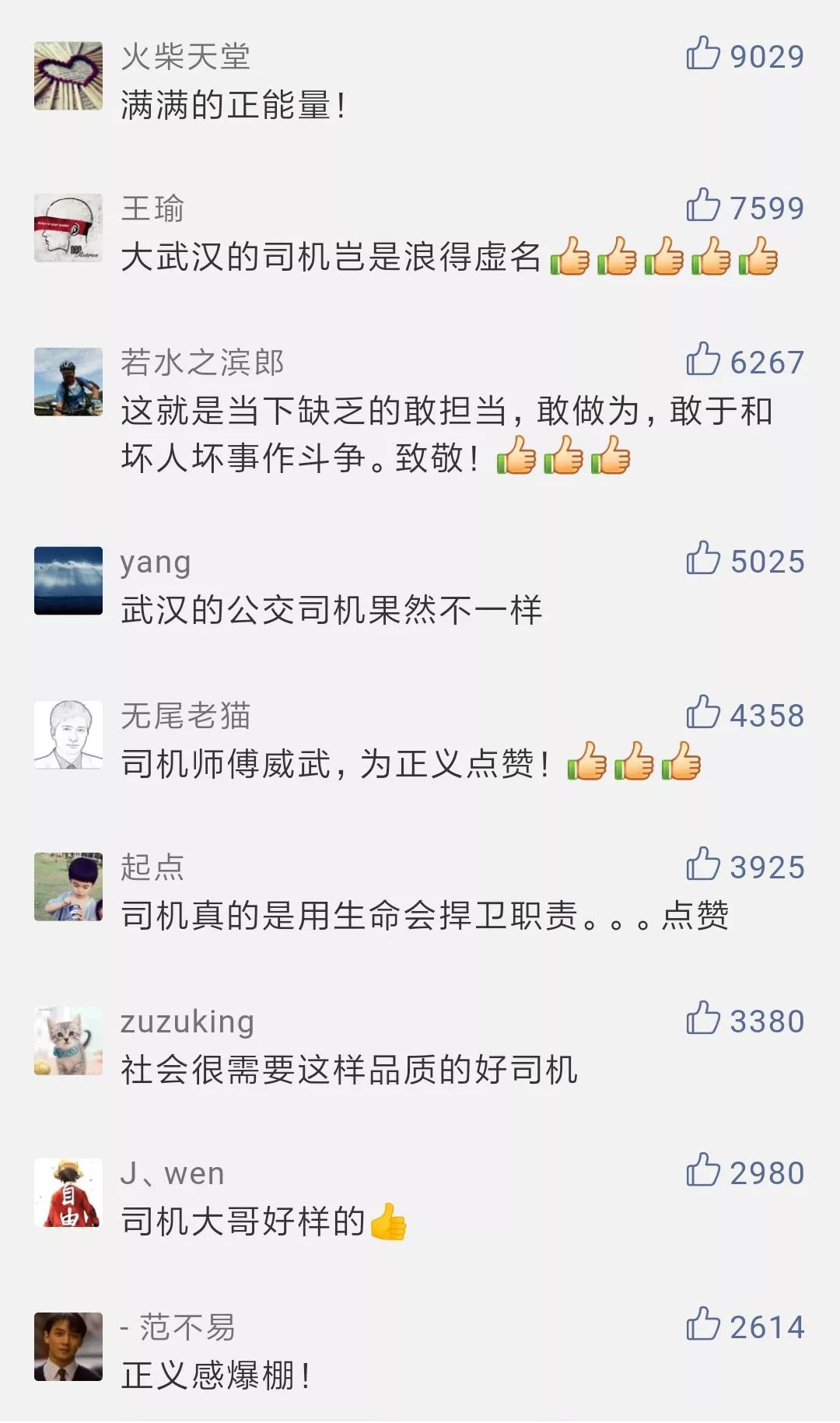Like yang's comment
The image size is (840, 1423).
[x=703, y=559]
